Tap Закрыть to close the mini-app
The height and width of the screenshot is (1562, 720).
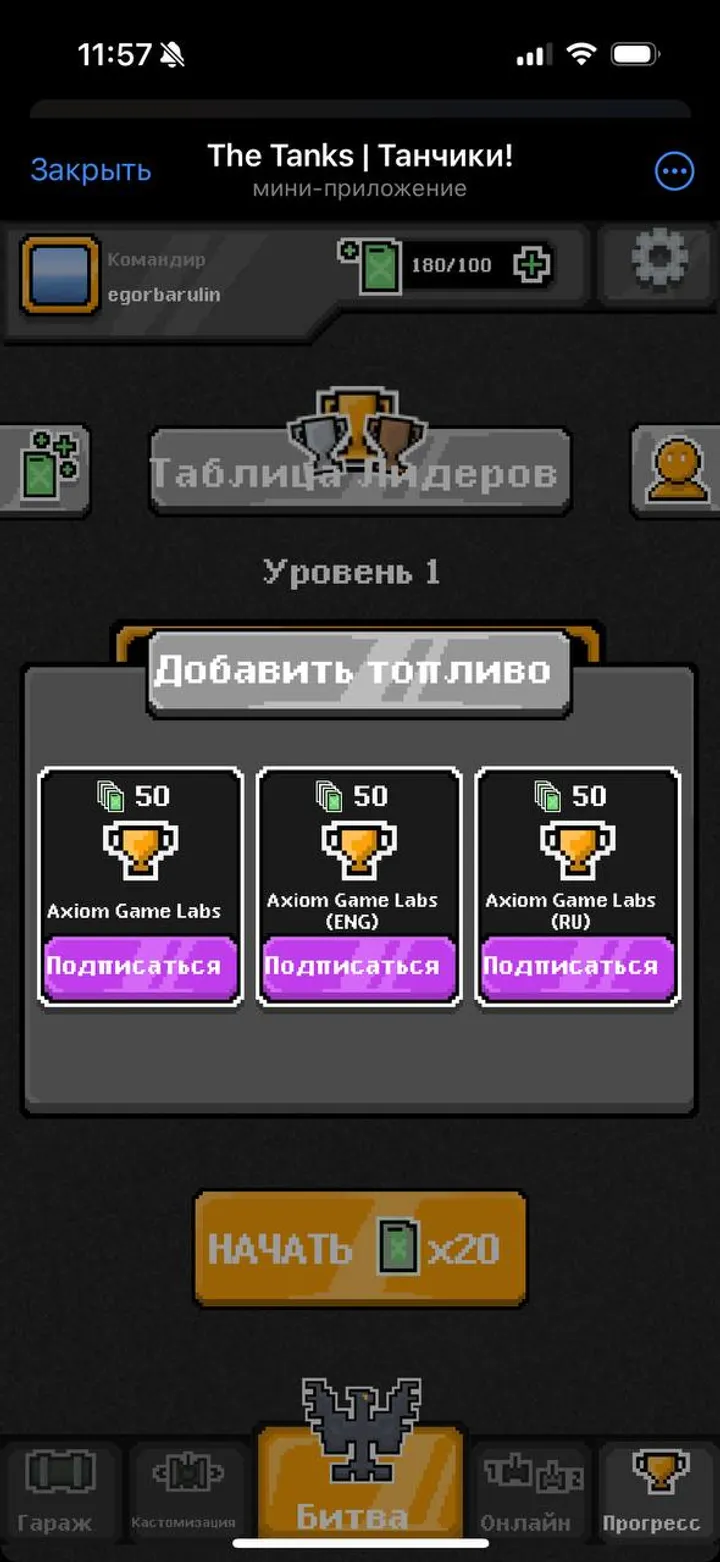[90, 171]
